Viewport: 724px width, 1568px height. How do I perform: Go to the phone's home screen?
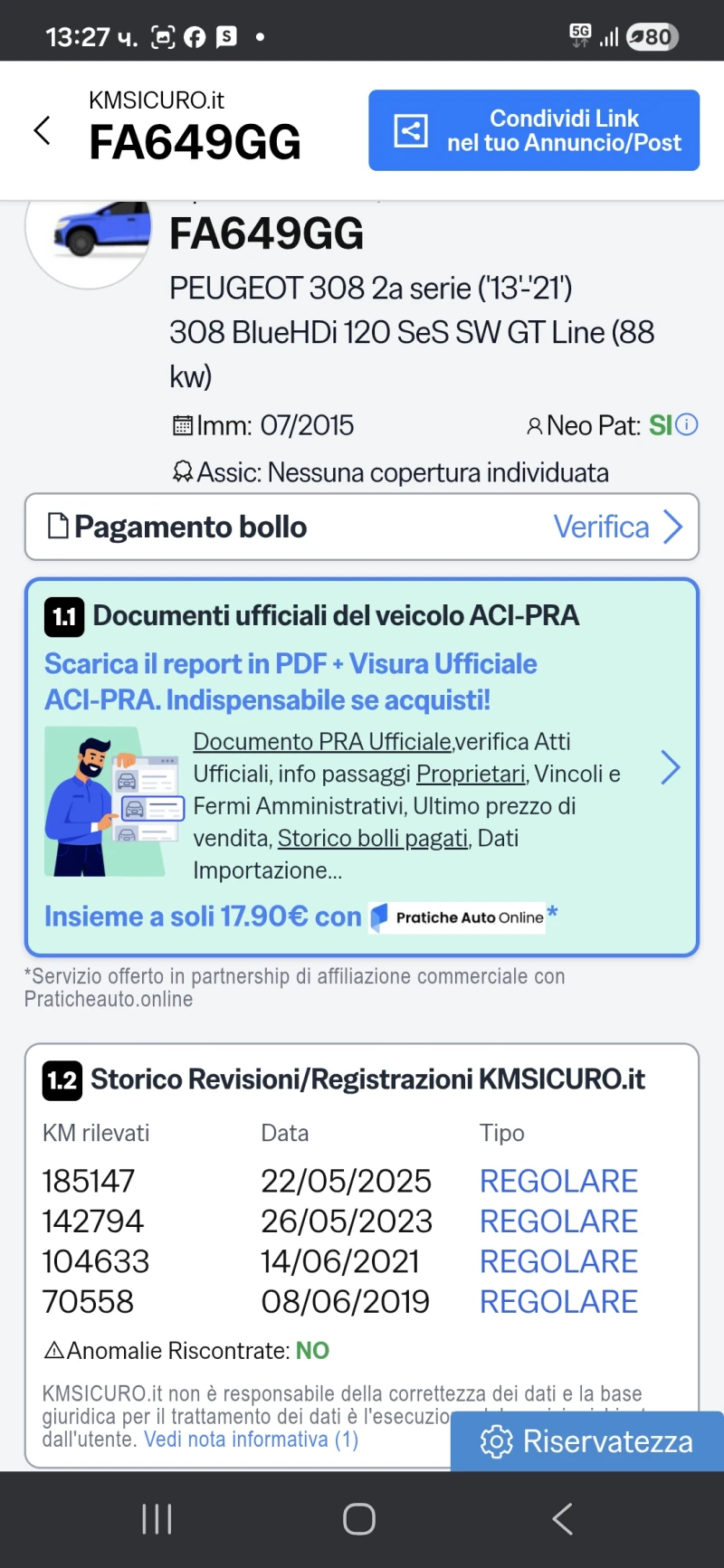359,1519
